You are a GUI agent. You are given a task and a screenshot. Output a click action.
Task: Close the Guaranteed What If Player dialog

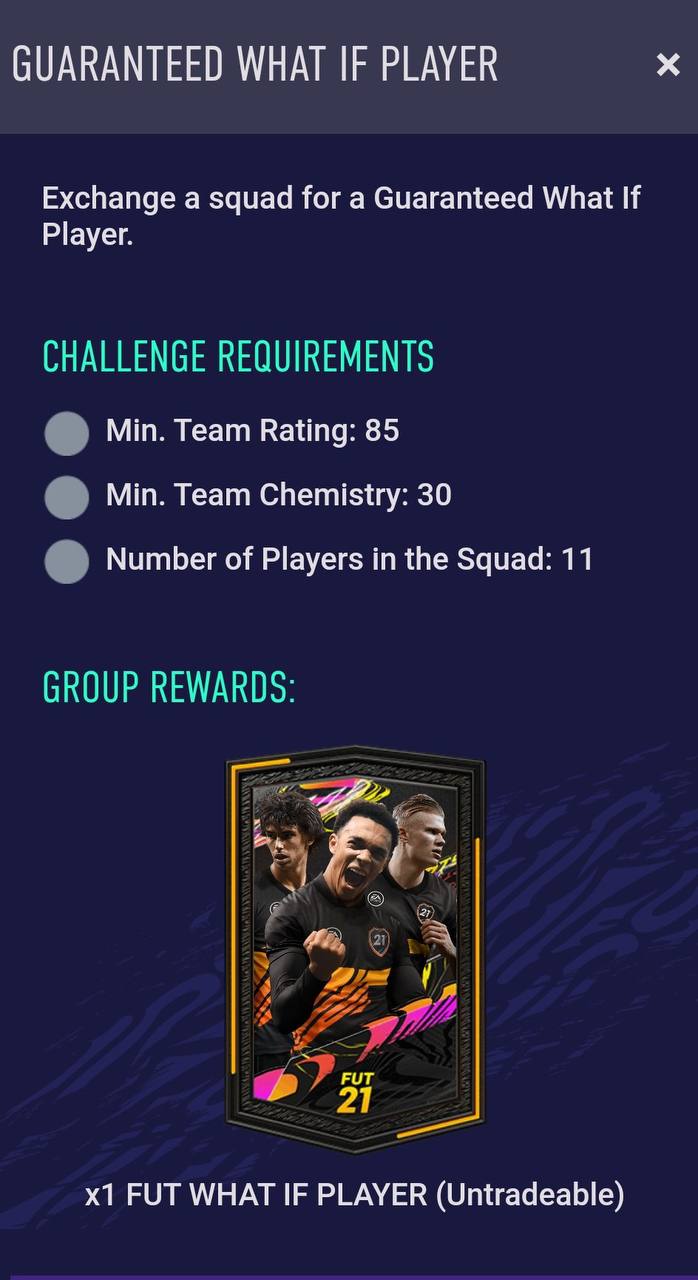click(x=667, y=65)
